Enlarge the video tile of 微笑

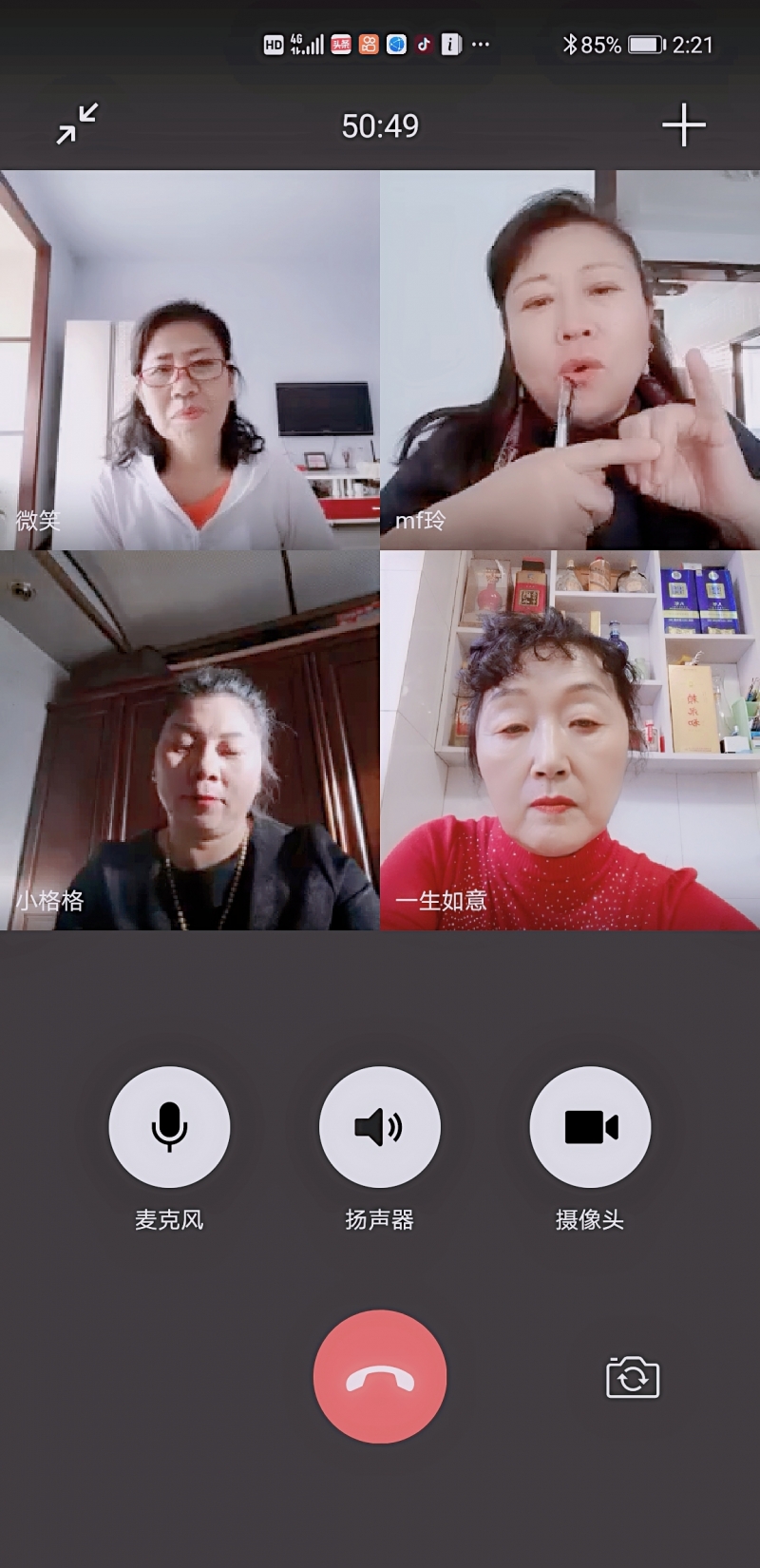190,360
